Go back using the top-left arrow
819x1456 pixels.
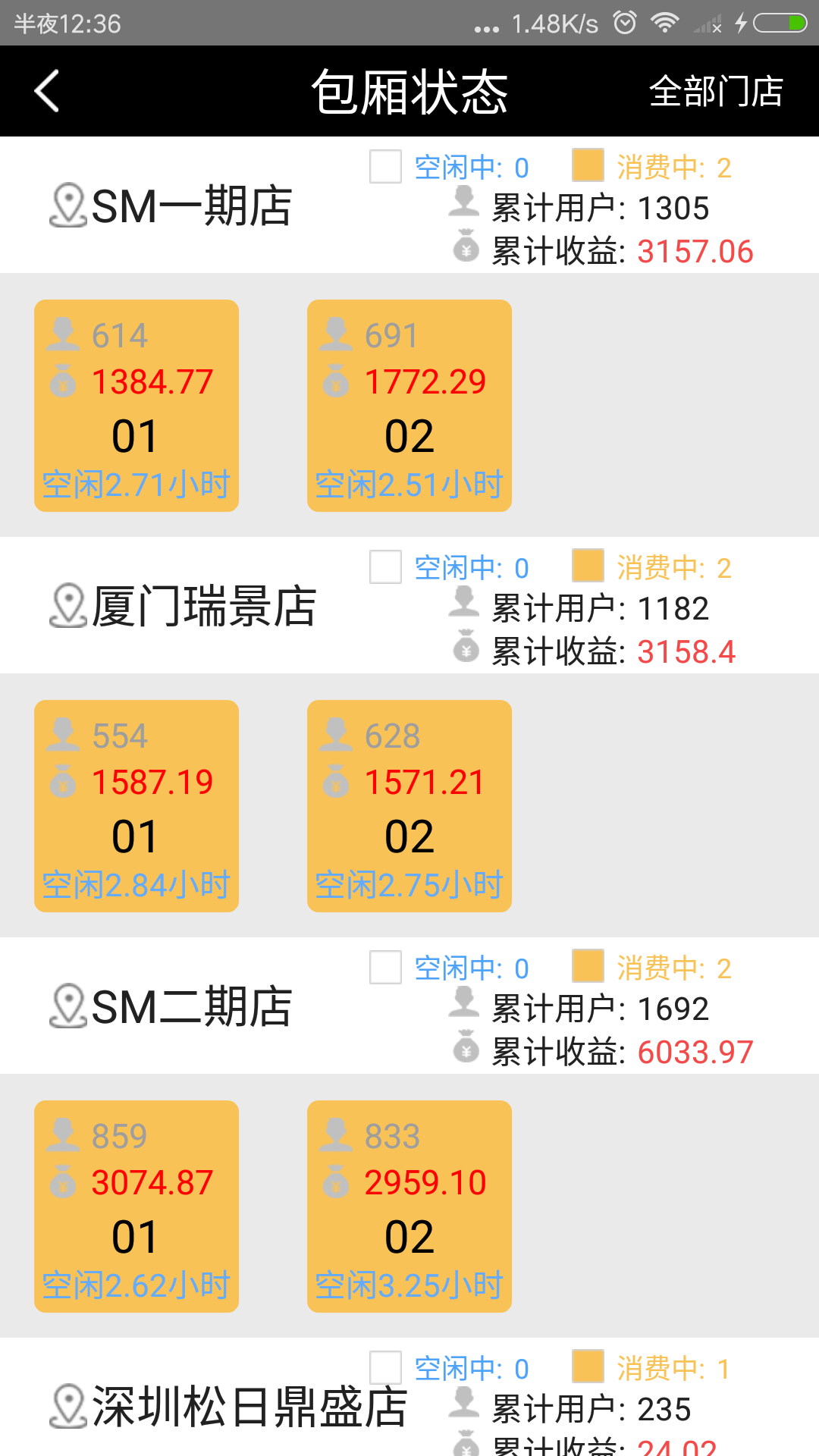(x=47, y=91)
